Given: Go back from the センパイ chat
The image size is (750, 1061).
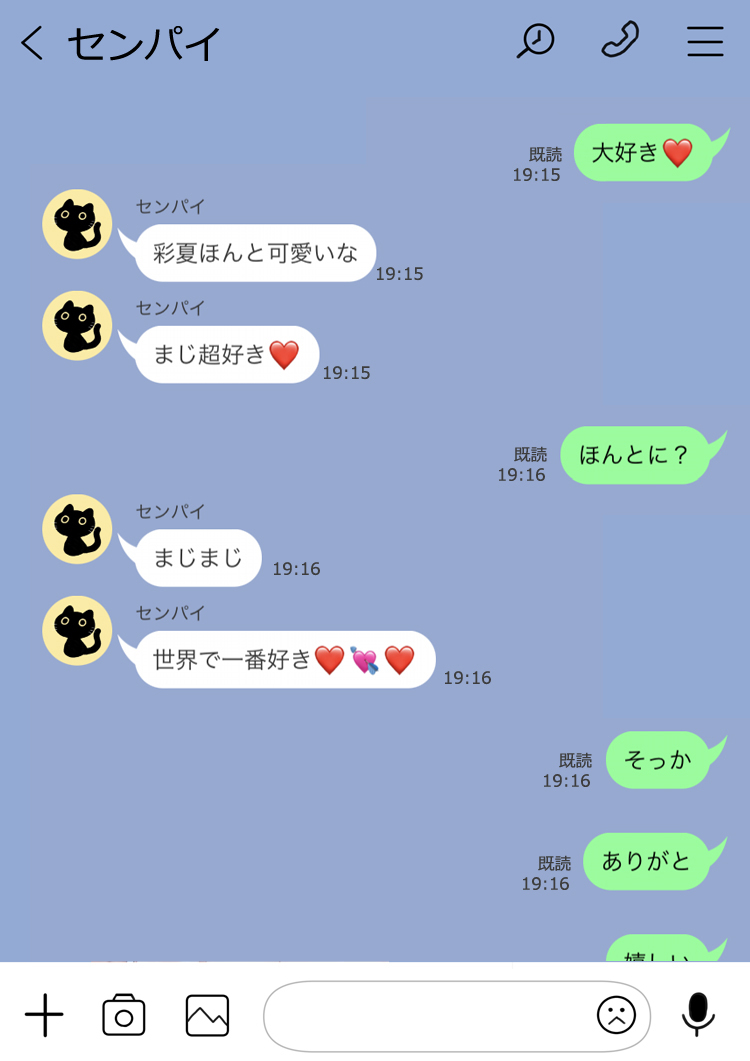Looking at the screenshot, I should point(32,43).
